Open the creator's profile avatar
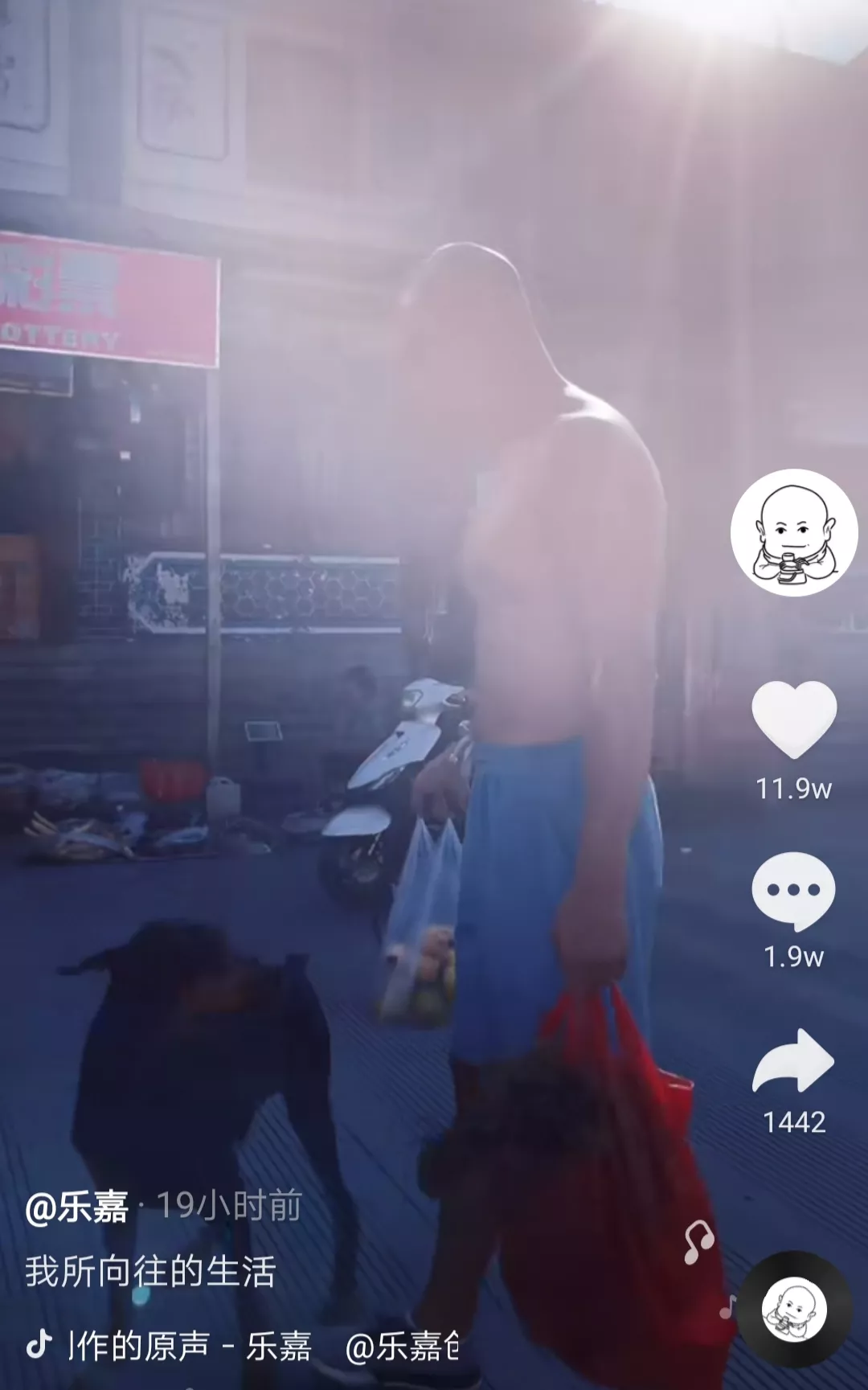 click(794, 533)
